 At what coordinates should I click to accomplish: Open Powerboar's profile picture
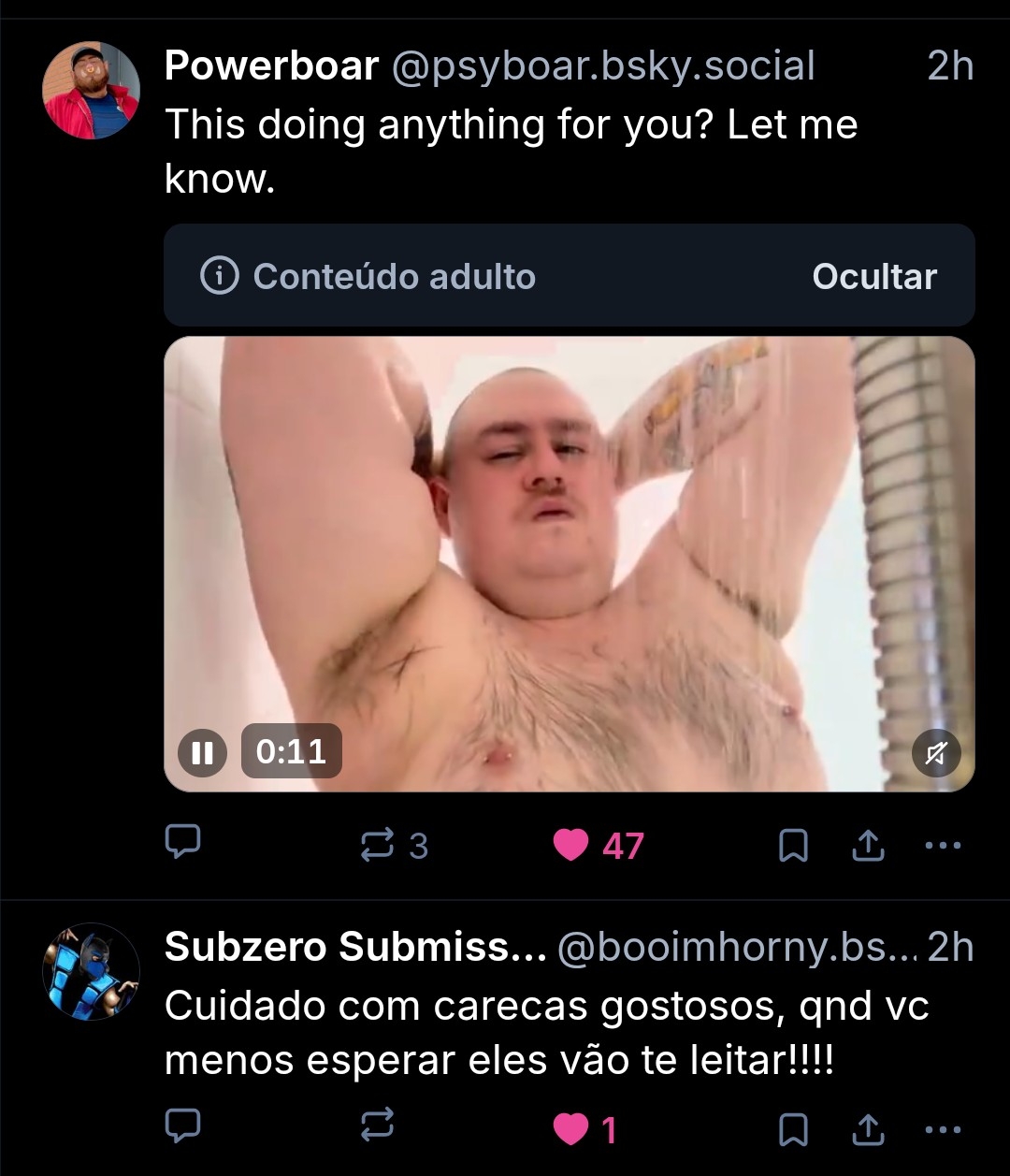(x=91, y=91)
